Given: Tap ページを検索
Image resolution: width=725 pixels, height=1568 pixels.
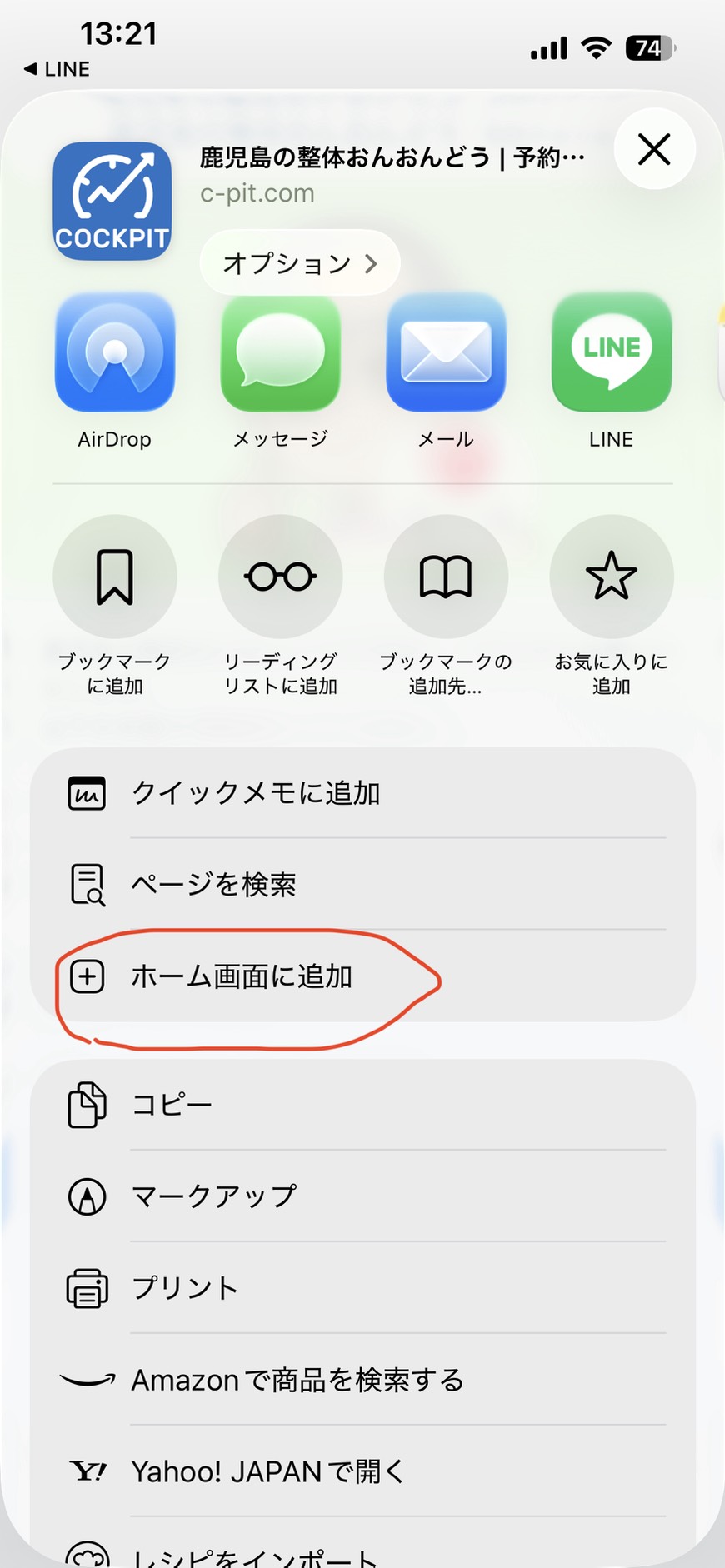Looking at the screenshot, I should tap(362, 884).
